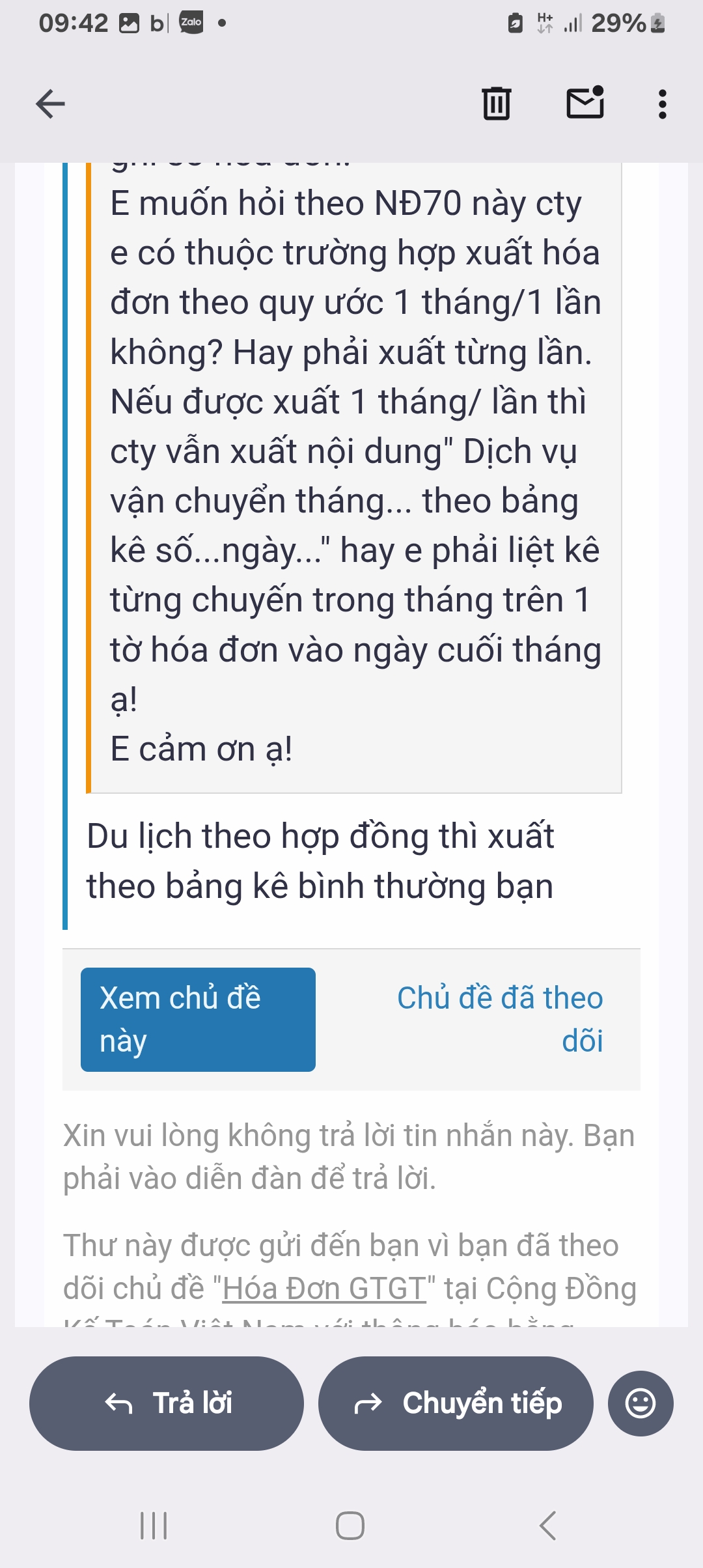
Task: Open recent apps from navigation bar
Action: tap(154, 1526)
